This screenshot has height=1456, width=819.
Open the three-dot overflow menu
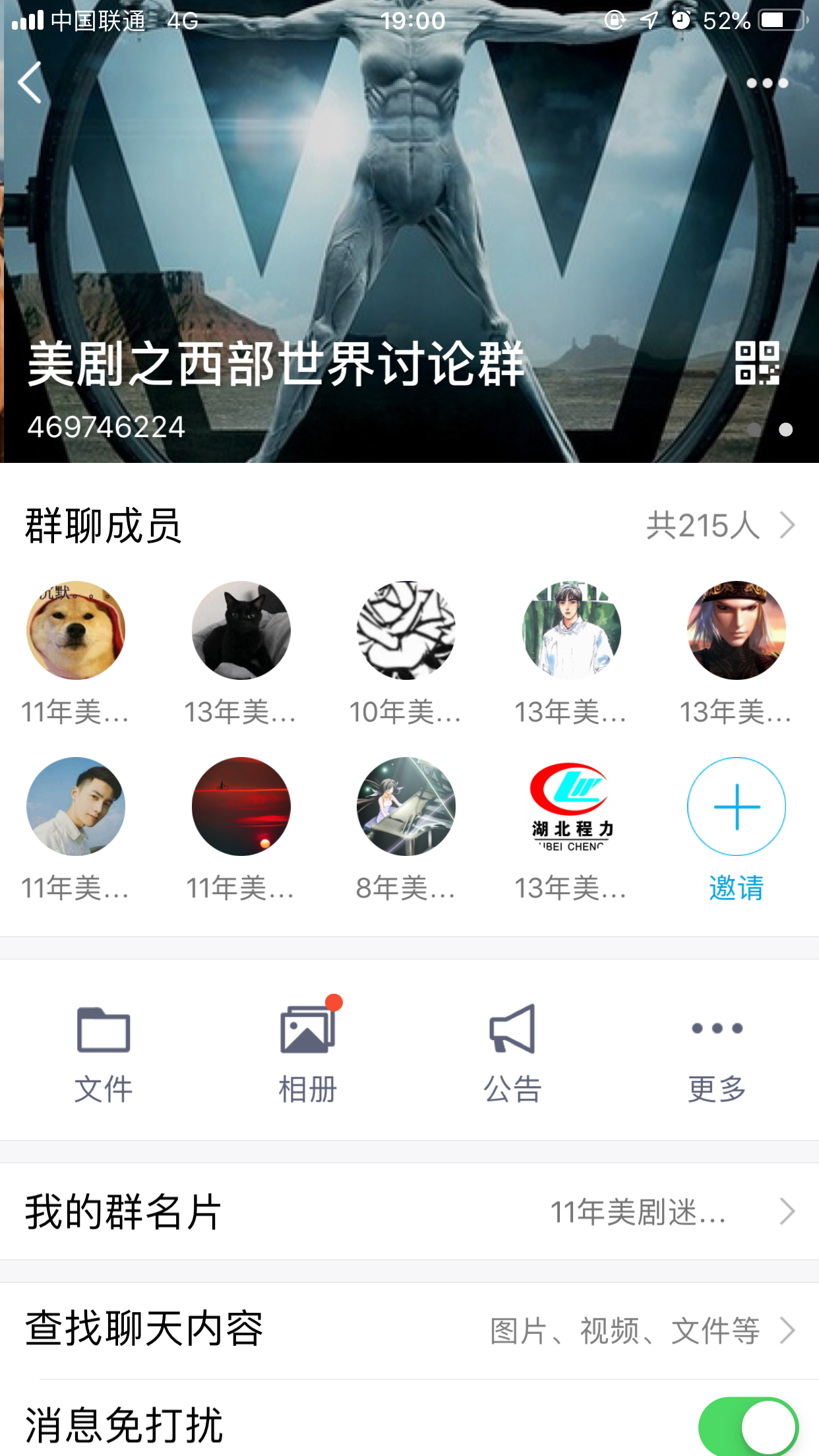pyautogui.click(x=767, y=83)
